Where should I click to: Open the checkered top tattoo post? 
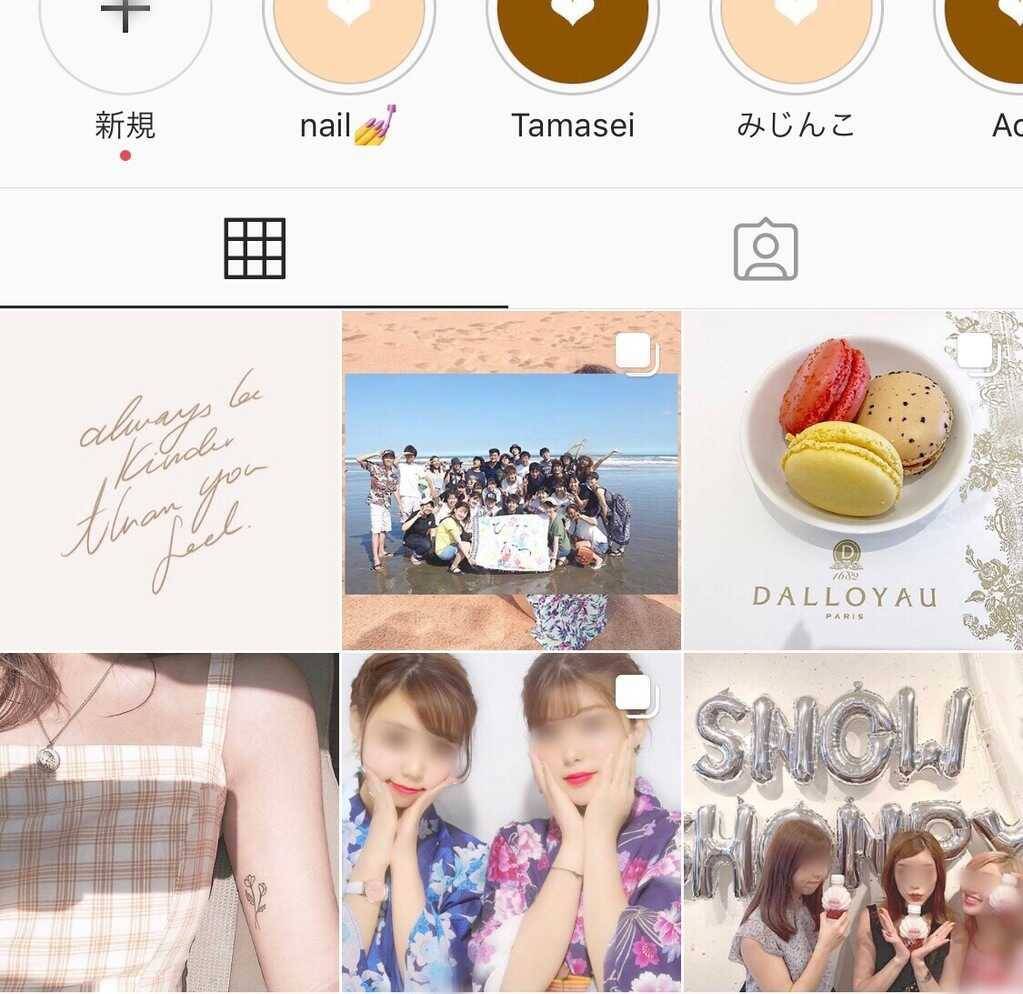[169, 822]
